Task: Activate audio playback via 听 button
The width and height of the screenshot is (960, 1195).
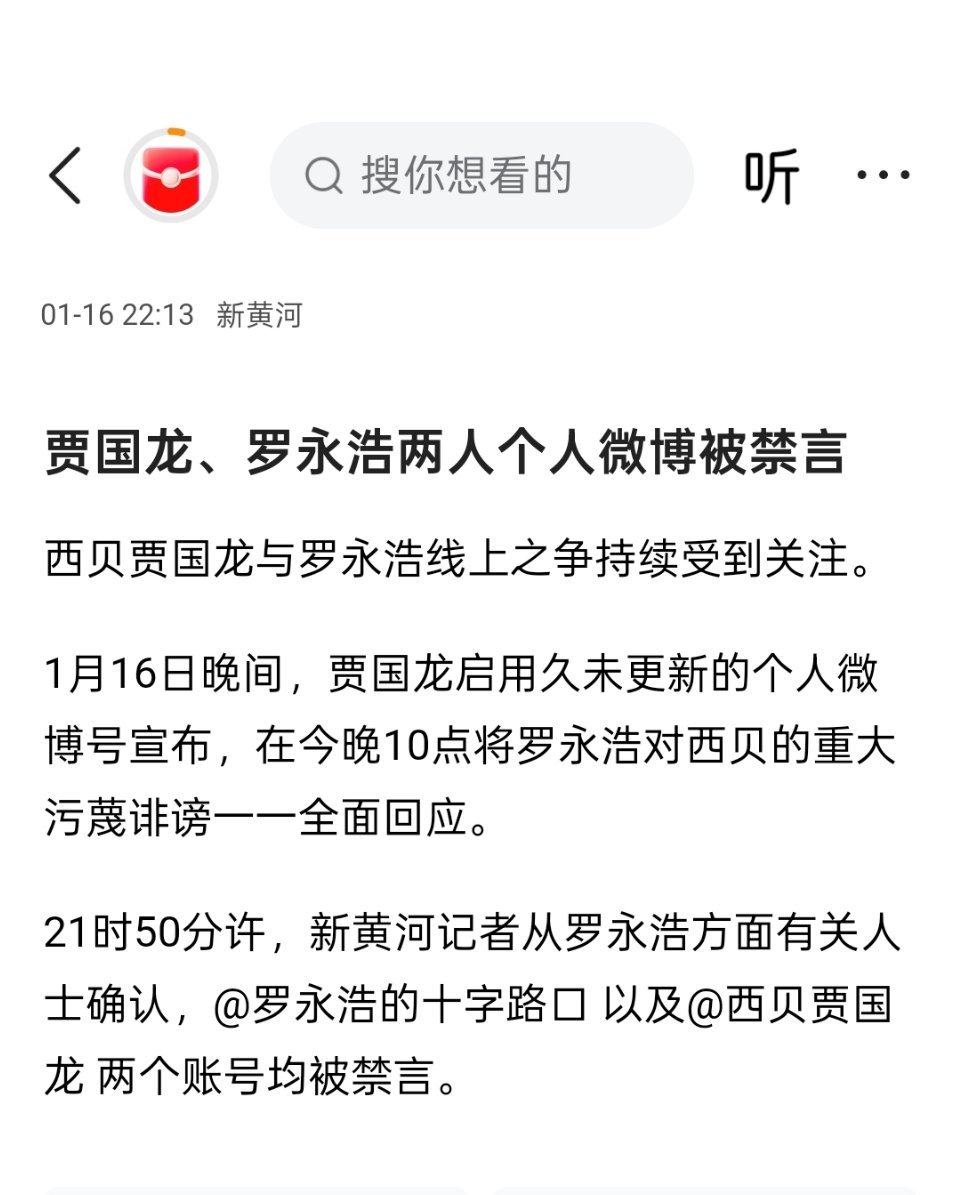Action: pos(770,174)
